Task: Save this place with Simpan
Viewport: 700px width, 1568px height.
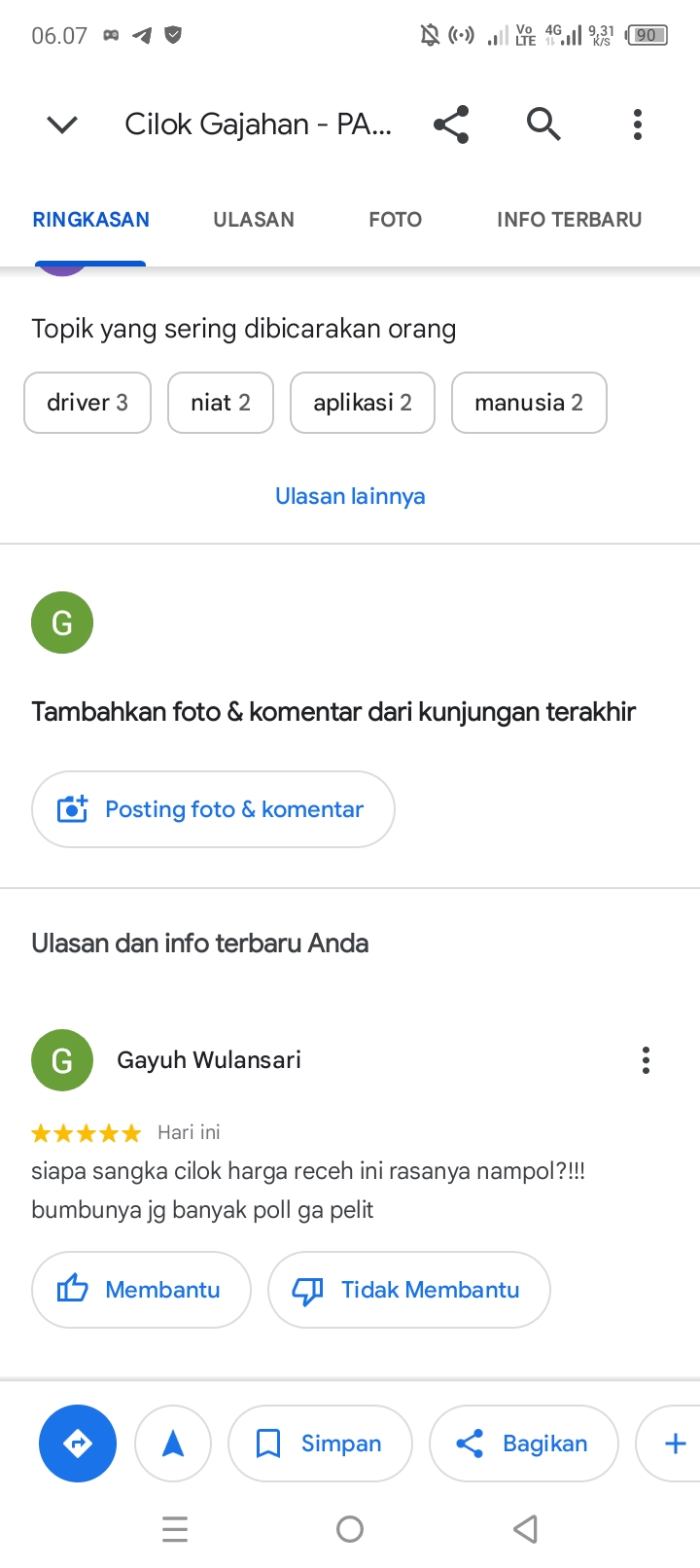Action: point(320,1443)
